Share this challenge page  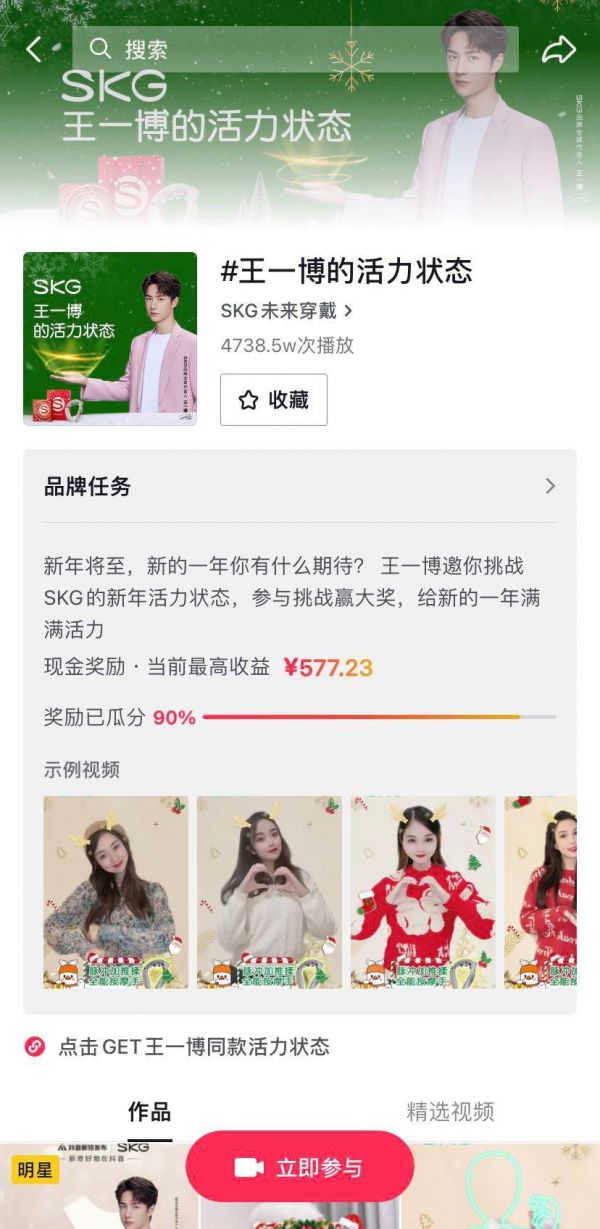[559, 49]
